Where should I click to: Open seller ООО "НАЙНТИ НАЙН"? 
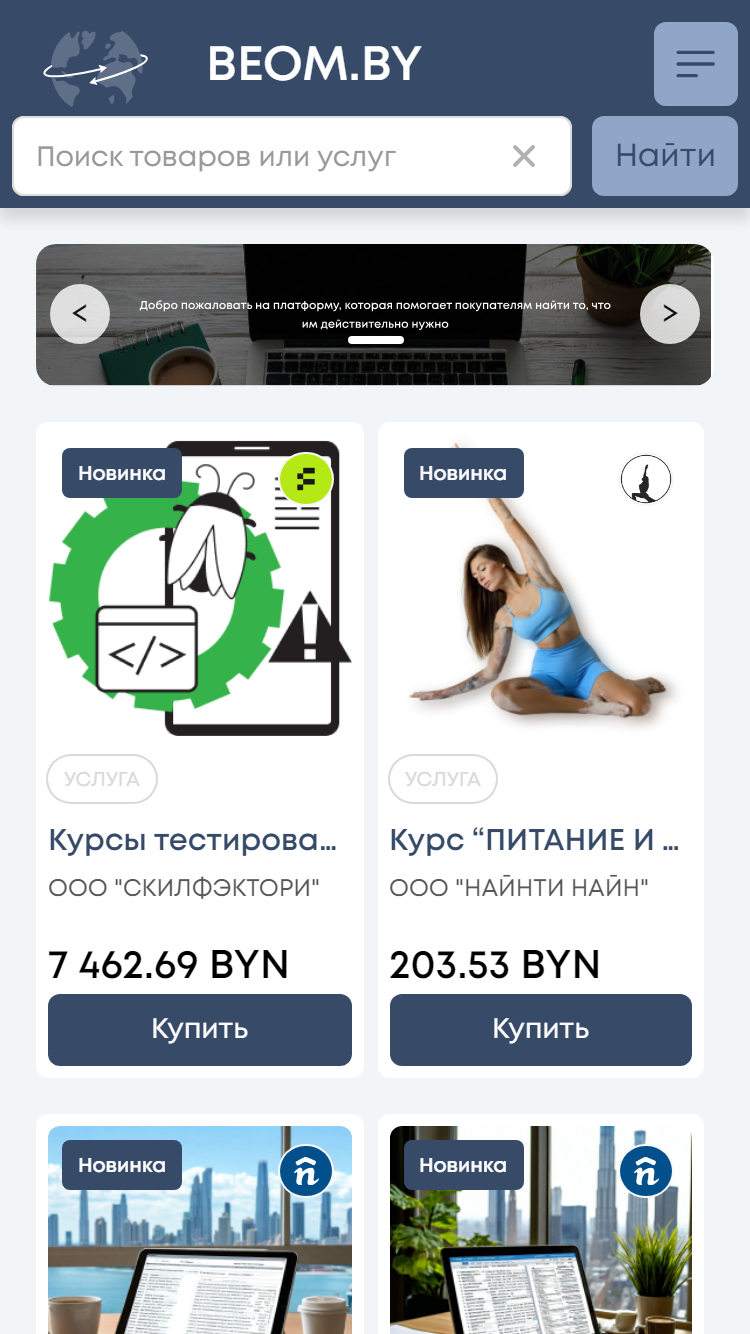(520, 887)
